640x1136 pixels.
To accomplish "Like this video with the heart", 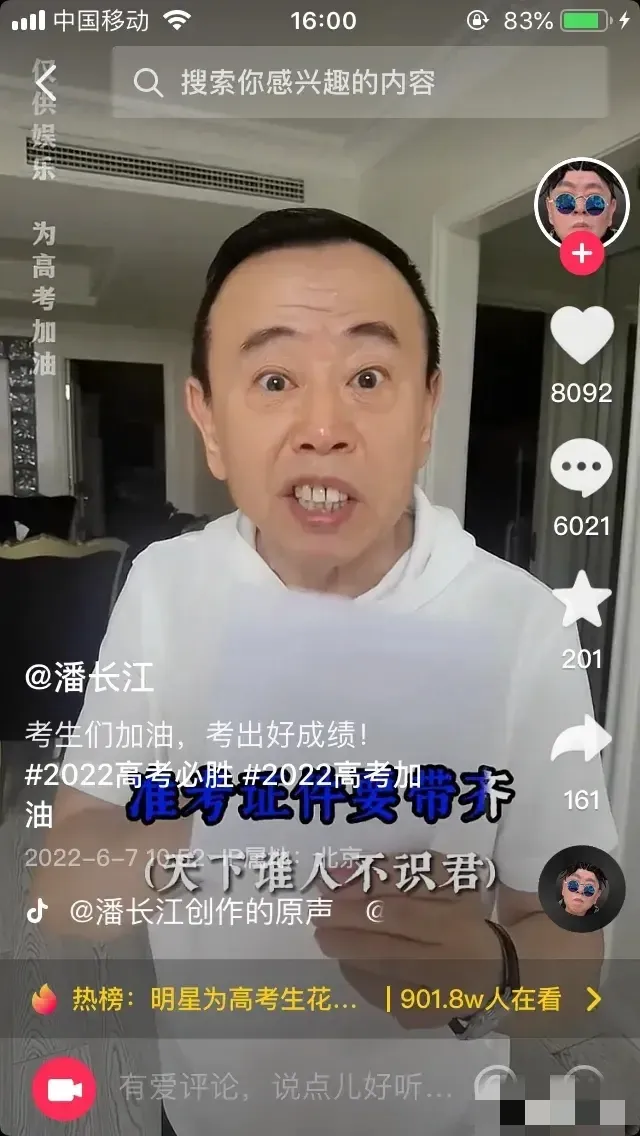I will click(581, 336).
